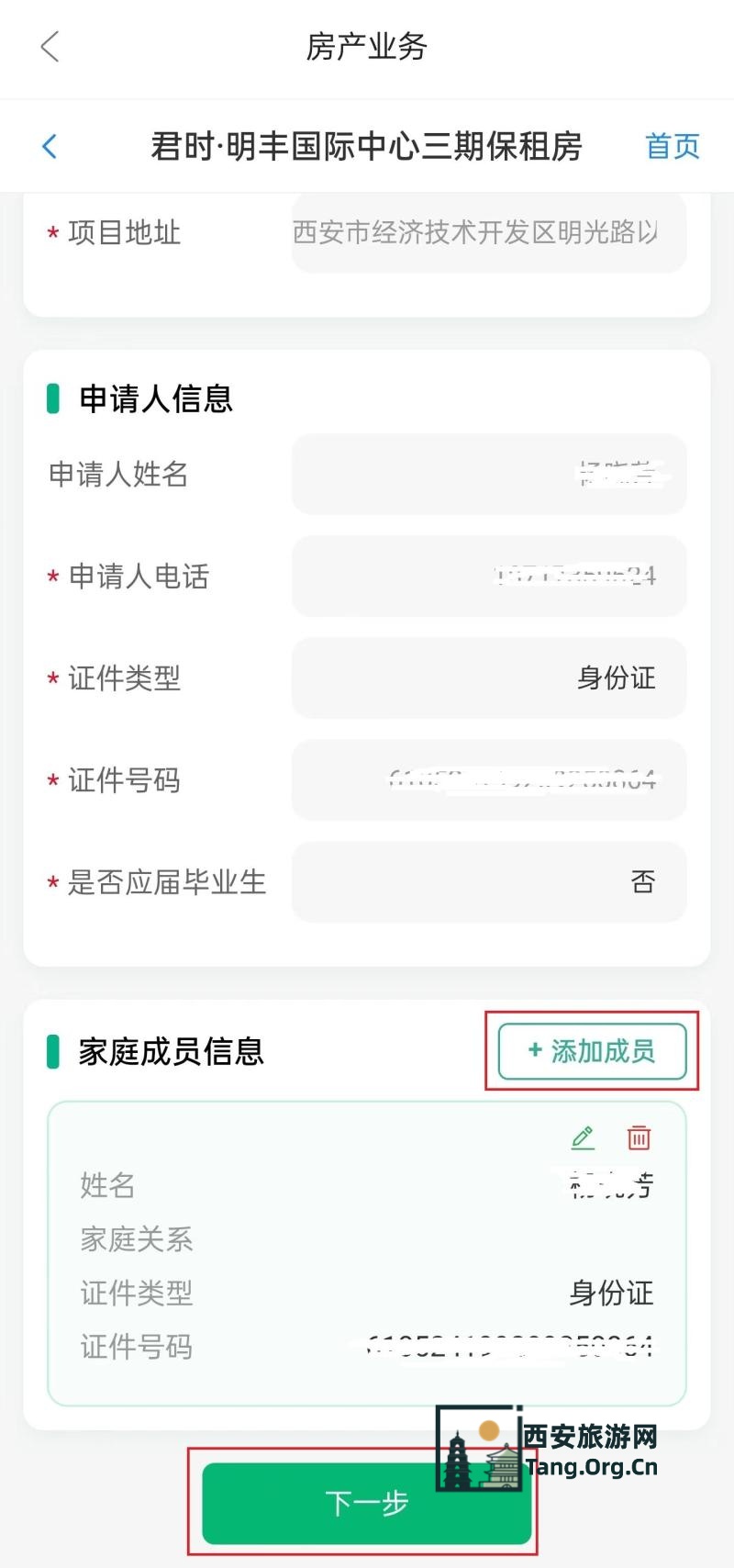Edit the family member card with the pencil icon
Screen dimensions: 734x1568
point(583,1138)
